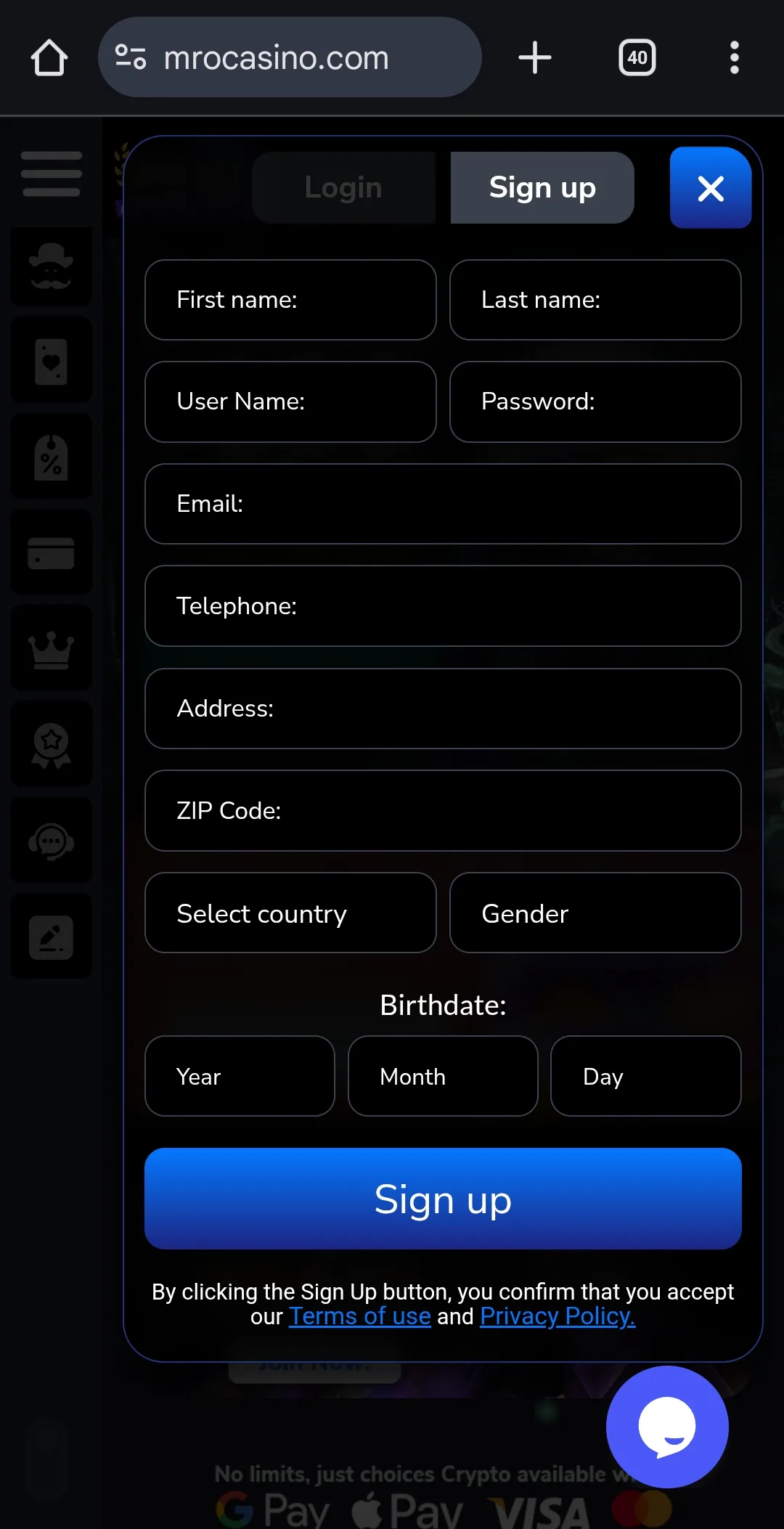The image size is (784, 1529).
Task: Open the Select country dropdown
Action: pos(290,913)
